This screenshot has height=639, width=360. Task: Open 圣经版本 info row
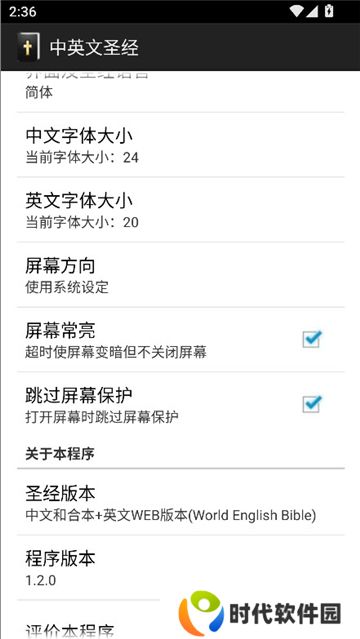[x=181, y=502]
